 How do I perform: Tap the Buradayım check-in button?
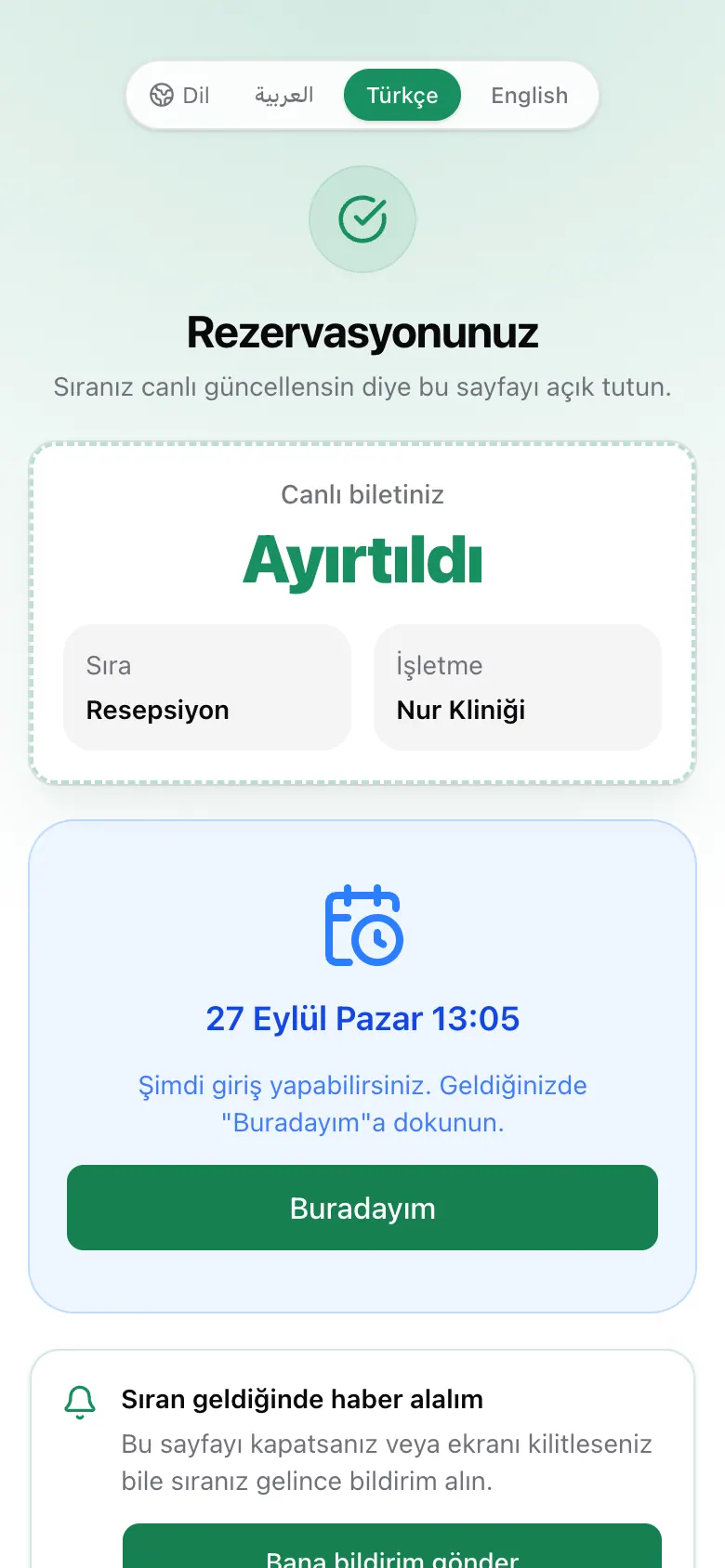(362, 1208)
